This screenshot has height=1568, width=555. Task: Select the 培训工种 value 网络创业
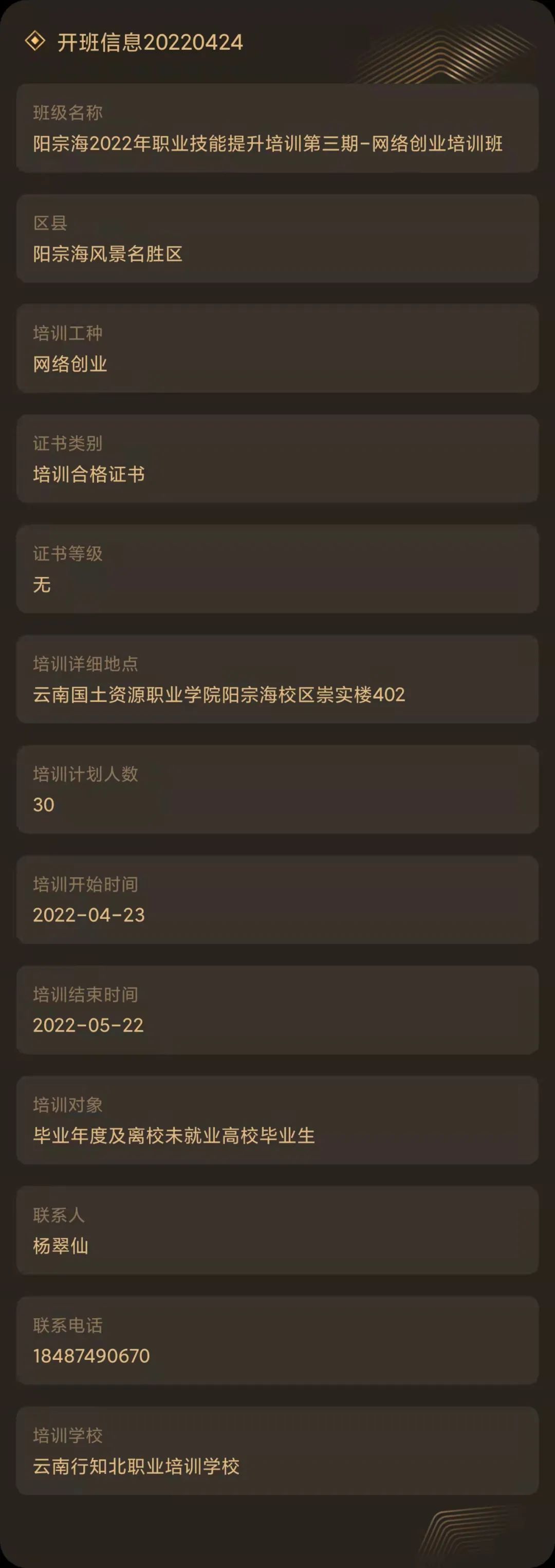pyautogui.click(x=70, y=364)
